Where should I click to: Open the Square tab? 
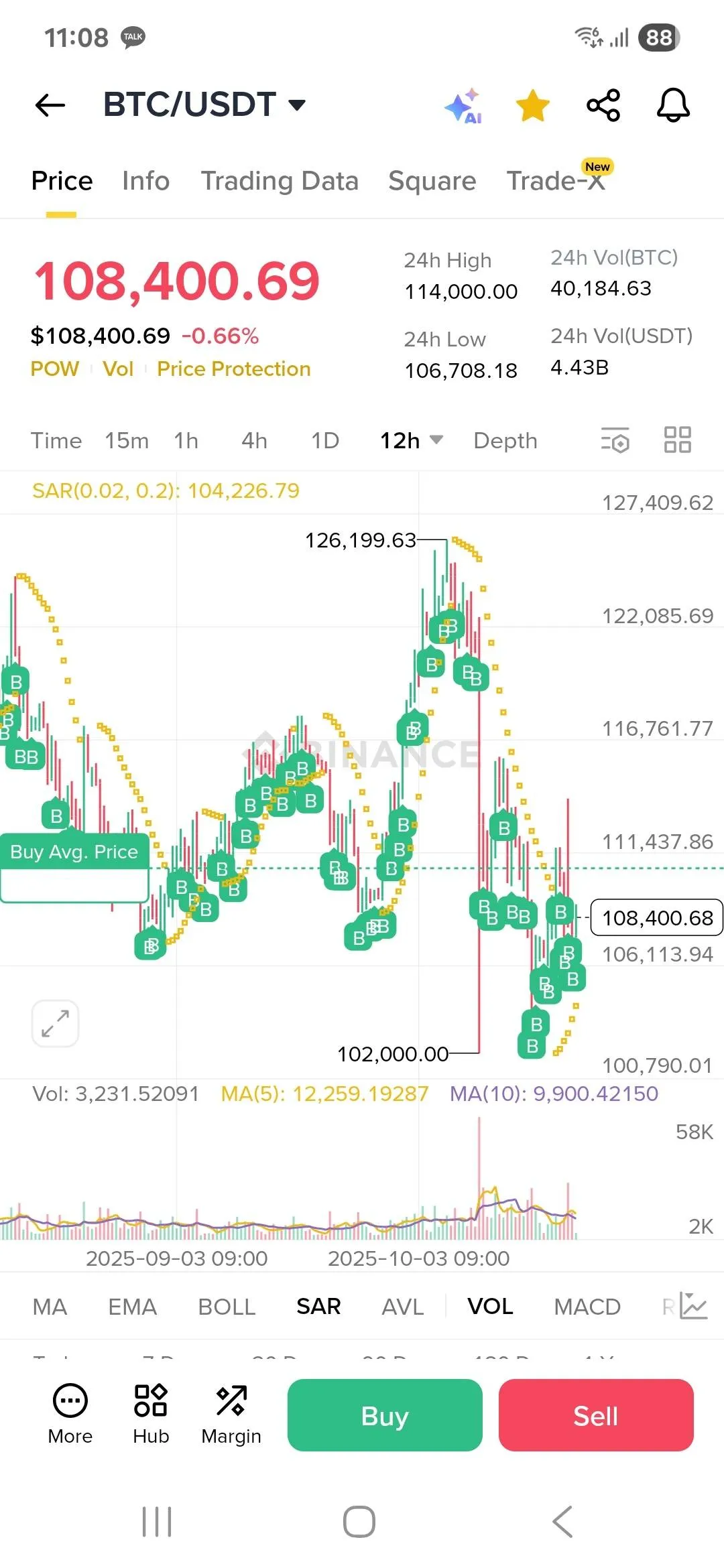coord(432,181)
